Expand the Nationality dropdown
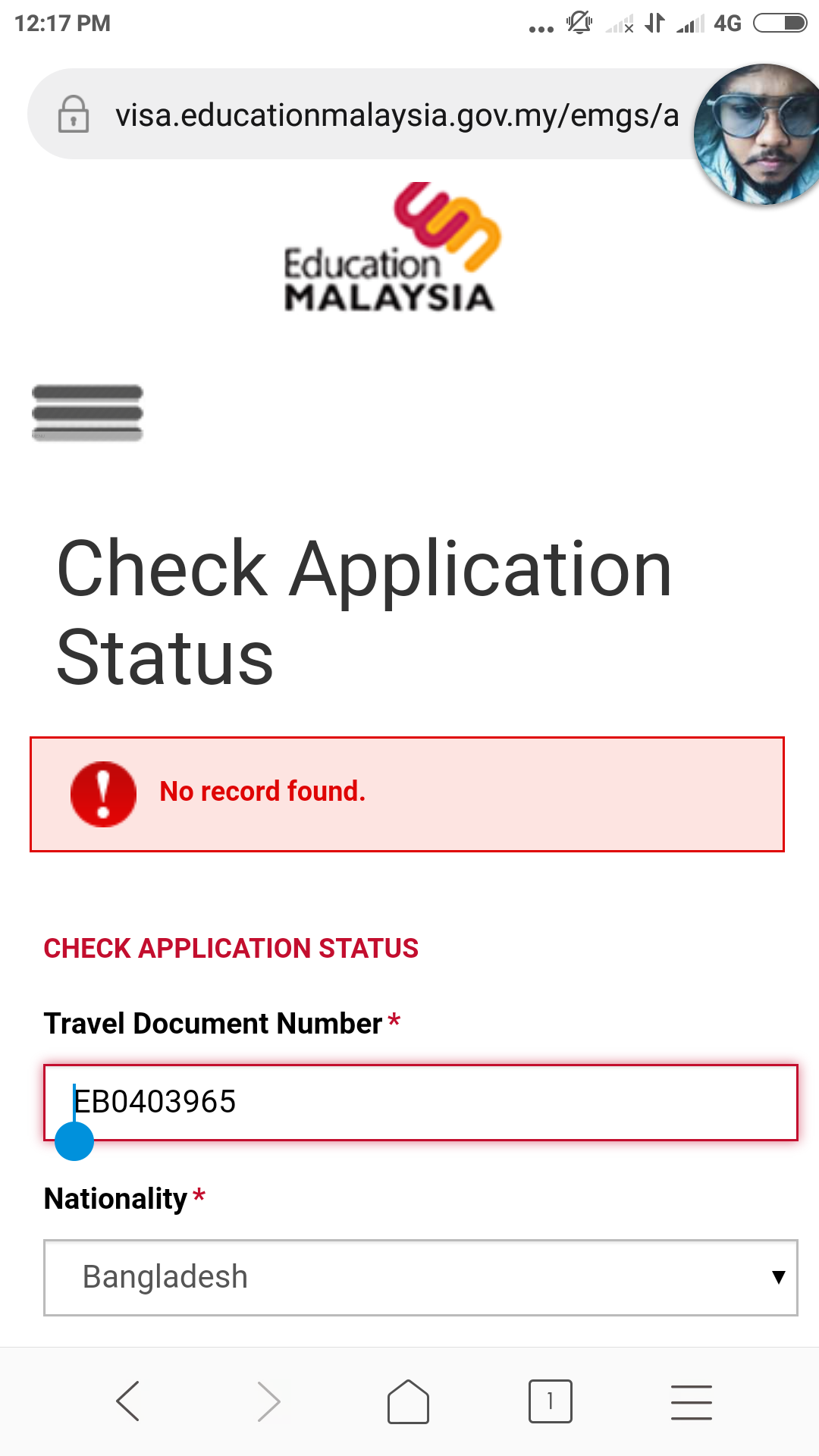Viewport: 819px width, 1456px height. tap(421, 1278)
